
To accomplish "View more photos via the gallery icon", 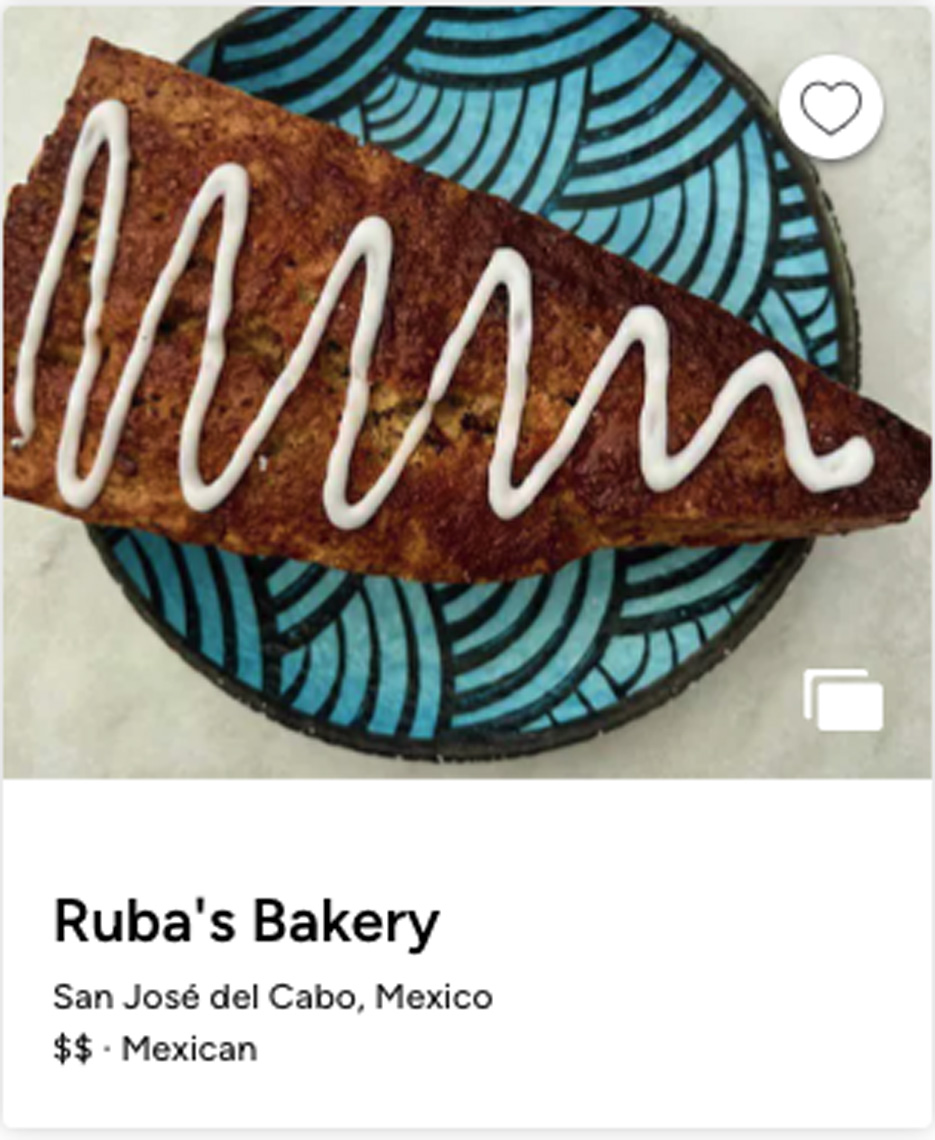I will (x=843, y=700).
